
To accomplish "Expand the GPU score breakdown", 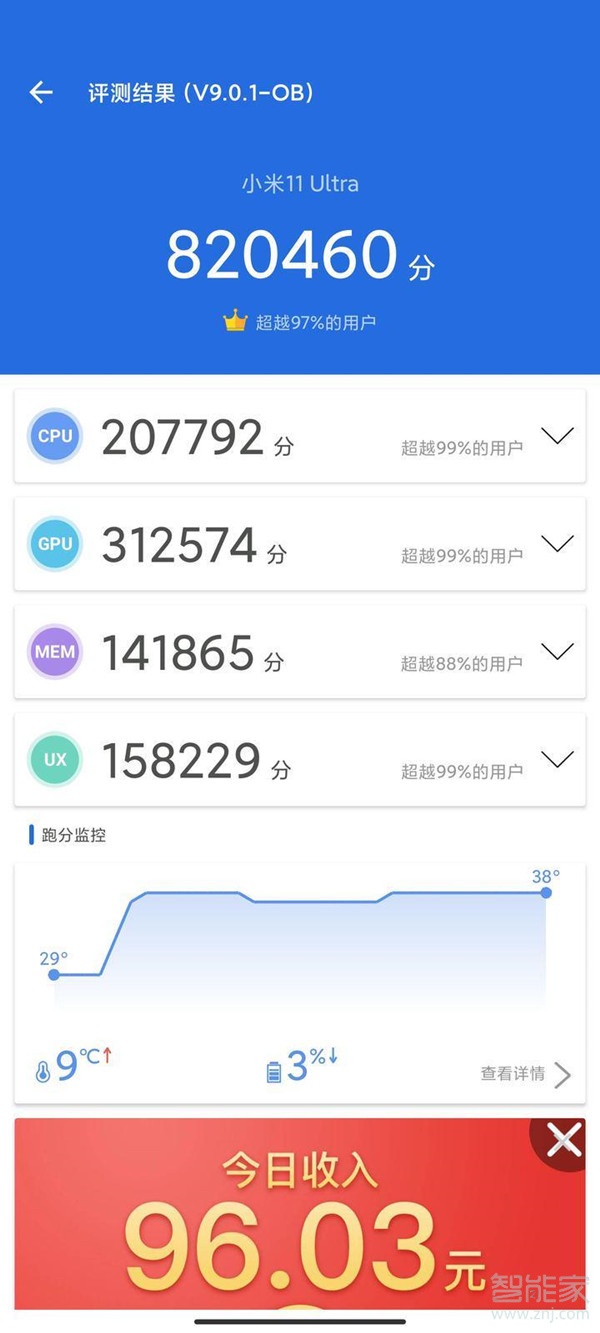I will (557, 544).
